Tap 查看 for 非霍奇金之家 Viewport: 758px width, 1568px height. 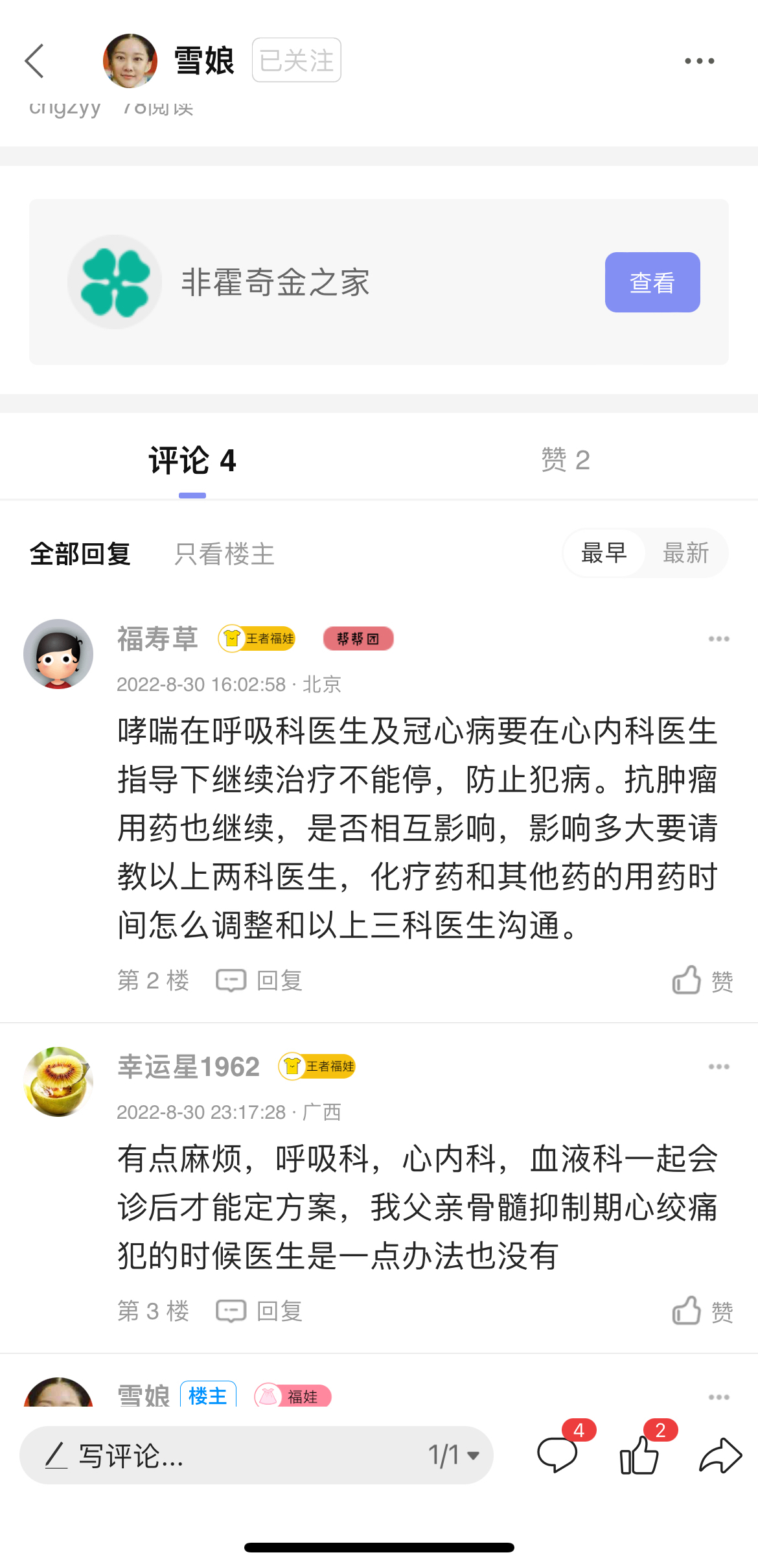[652, 283]
